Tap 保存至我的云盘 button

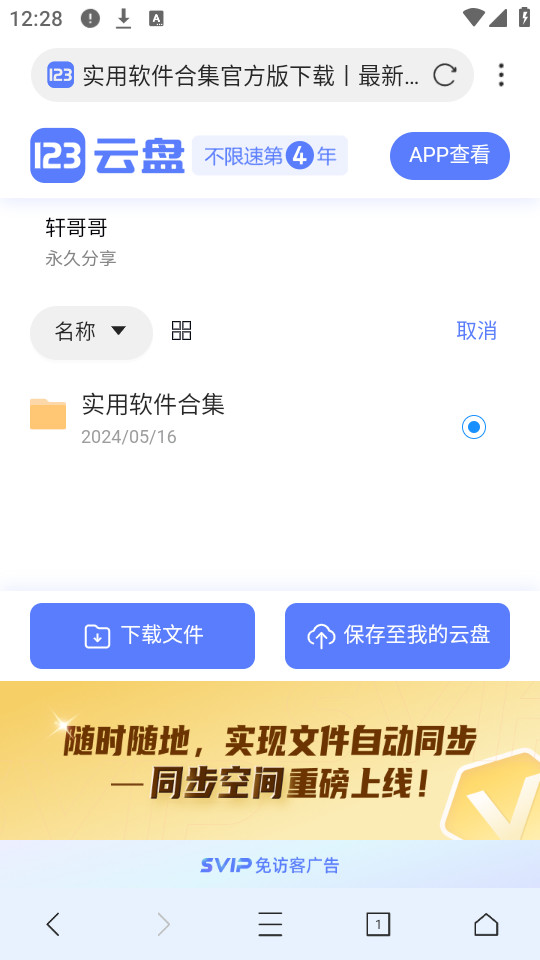pos(397,636)
